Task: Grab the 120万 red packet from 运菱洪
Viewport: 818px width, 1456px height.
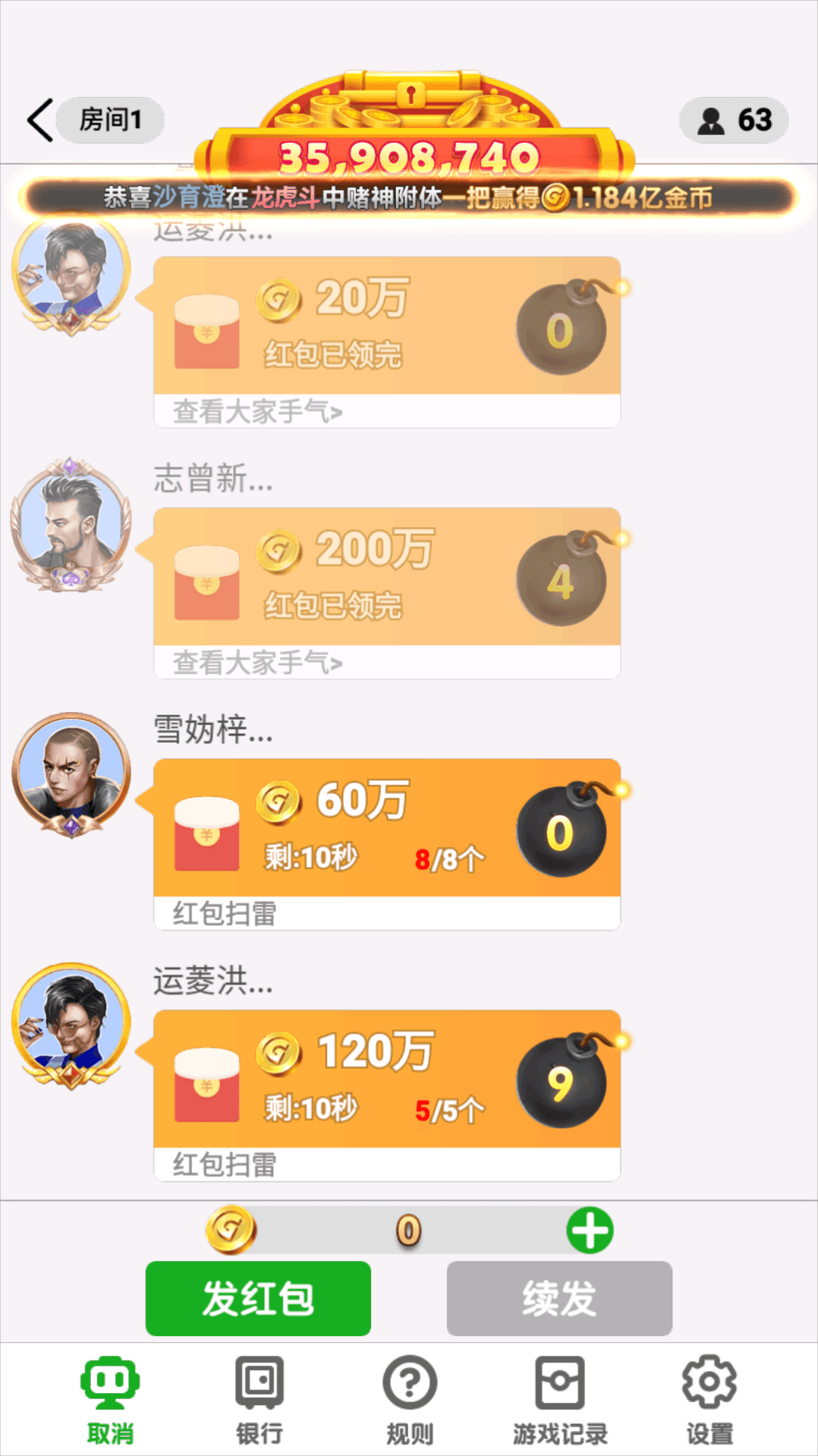Action: coord(387,1078)
